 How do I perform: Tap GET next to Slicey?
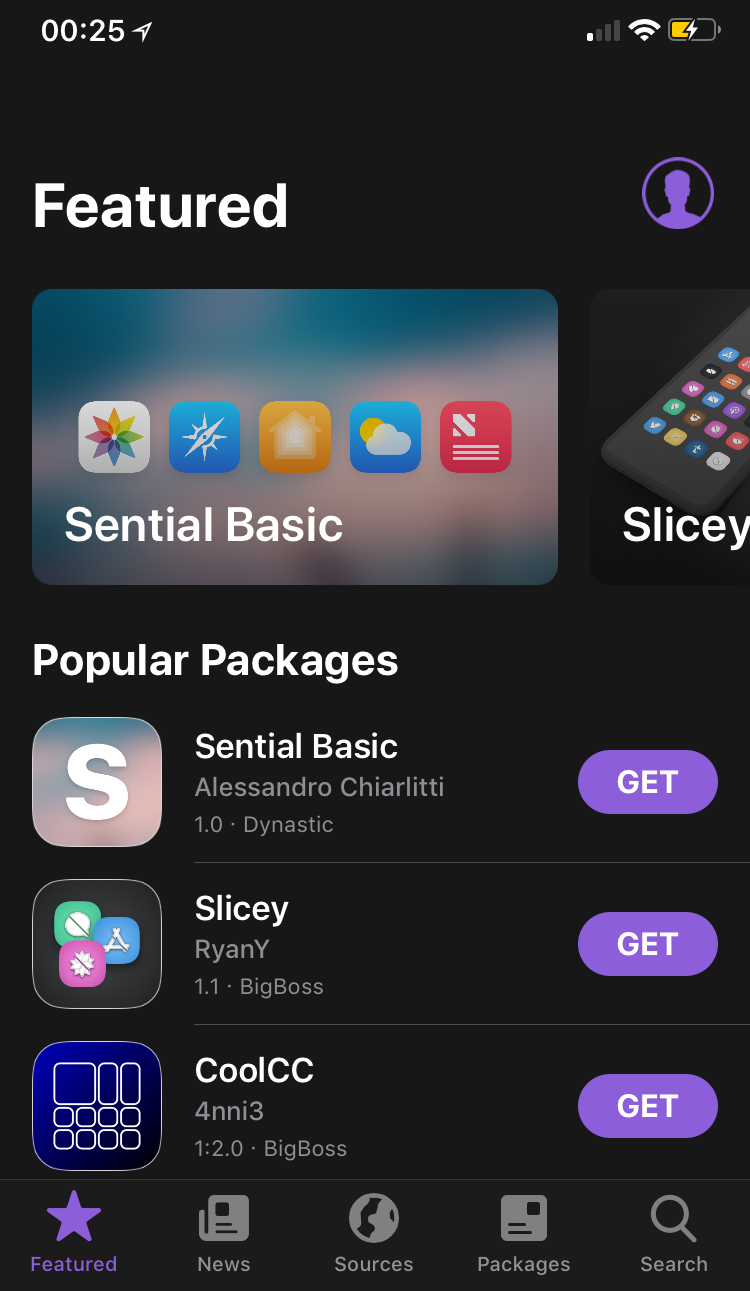pyautogui.click(x=647, y=944)
